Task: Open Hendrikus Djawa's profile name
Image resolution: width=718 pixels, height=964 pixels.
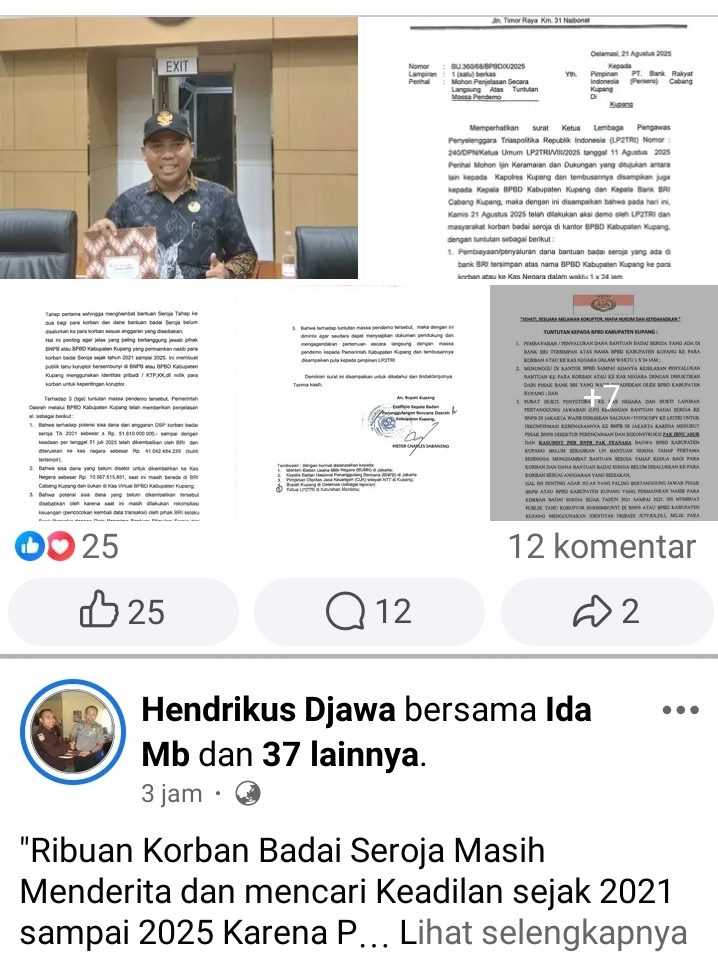Action: click(268, 710)
